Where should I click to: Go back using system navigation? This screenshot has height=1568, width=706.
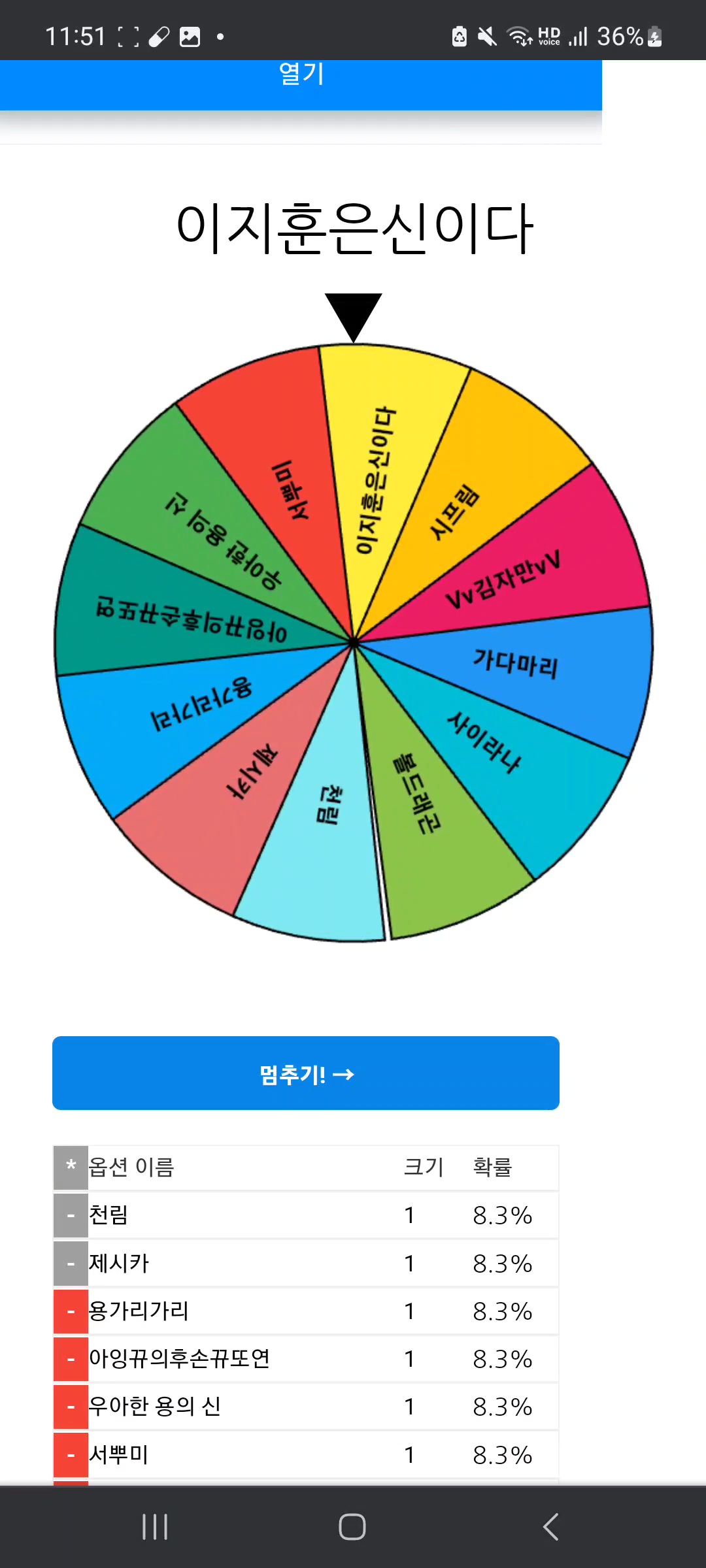coord(550,1527)
